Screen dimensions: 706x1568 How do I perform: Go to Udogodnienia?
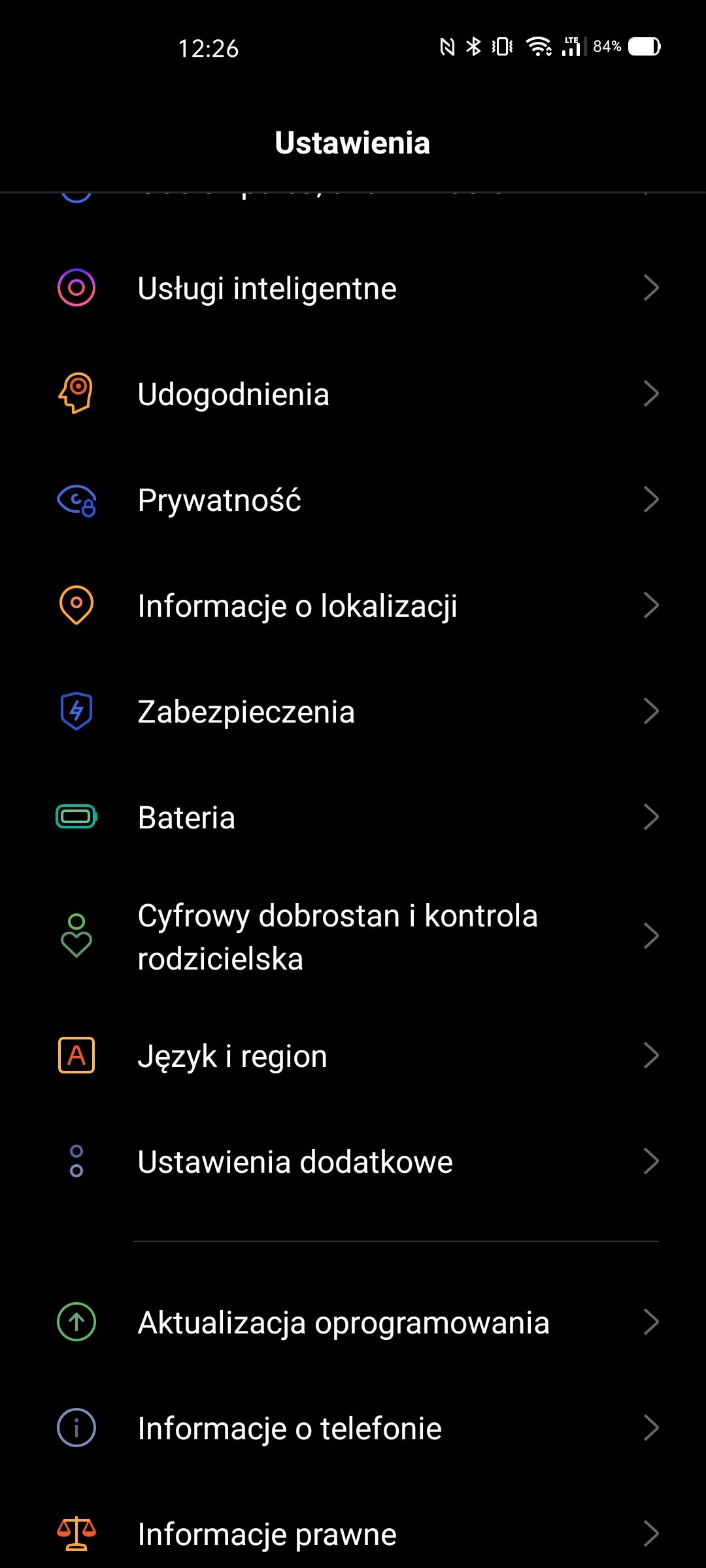[x=353, y=394]
